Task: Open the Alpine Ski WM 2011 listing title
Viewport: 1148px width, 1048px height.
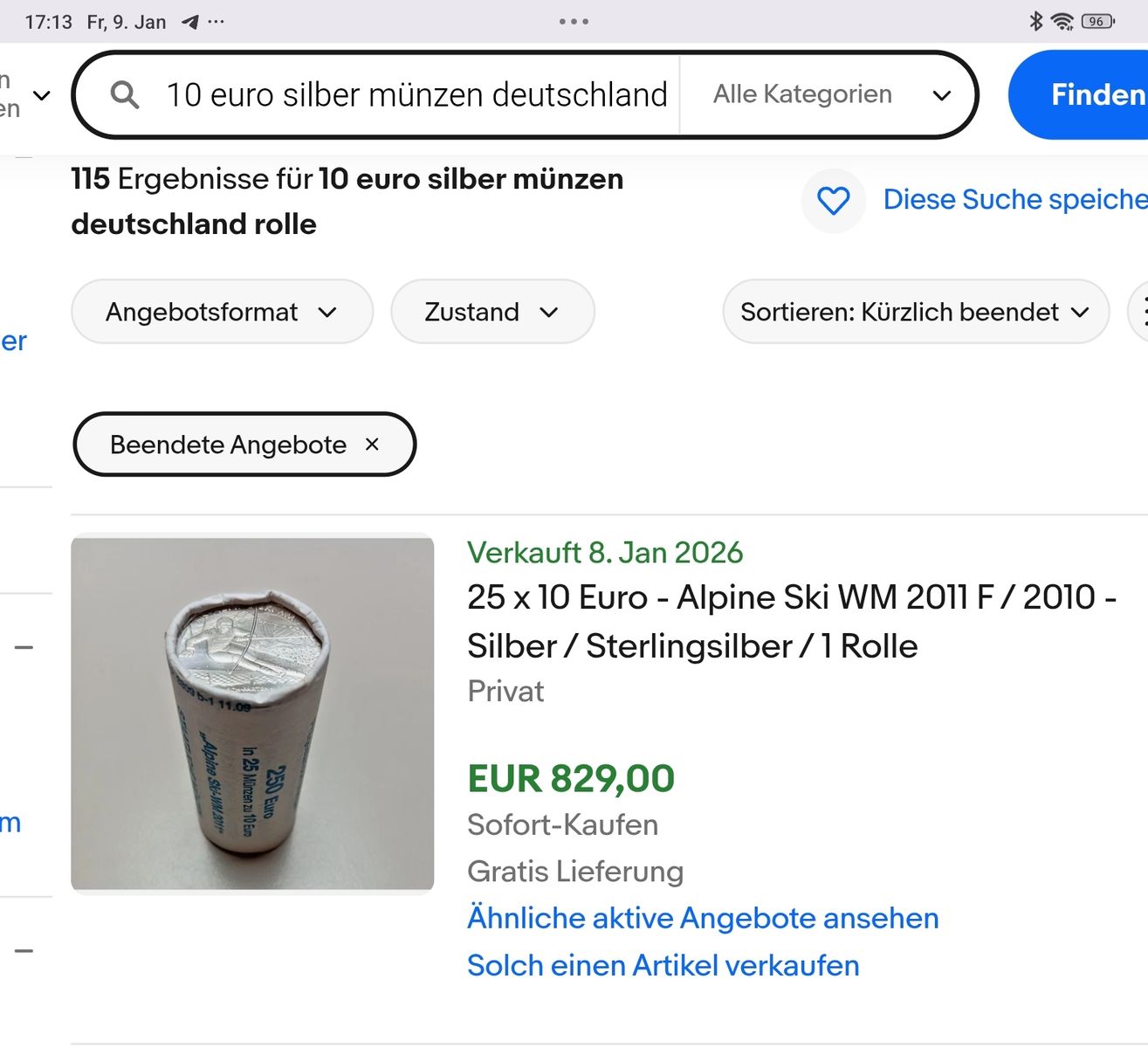Action: point(790,621)
